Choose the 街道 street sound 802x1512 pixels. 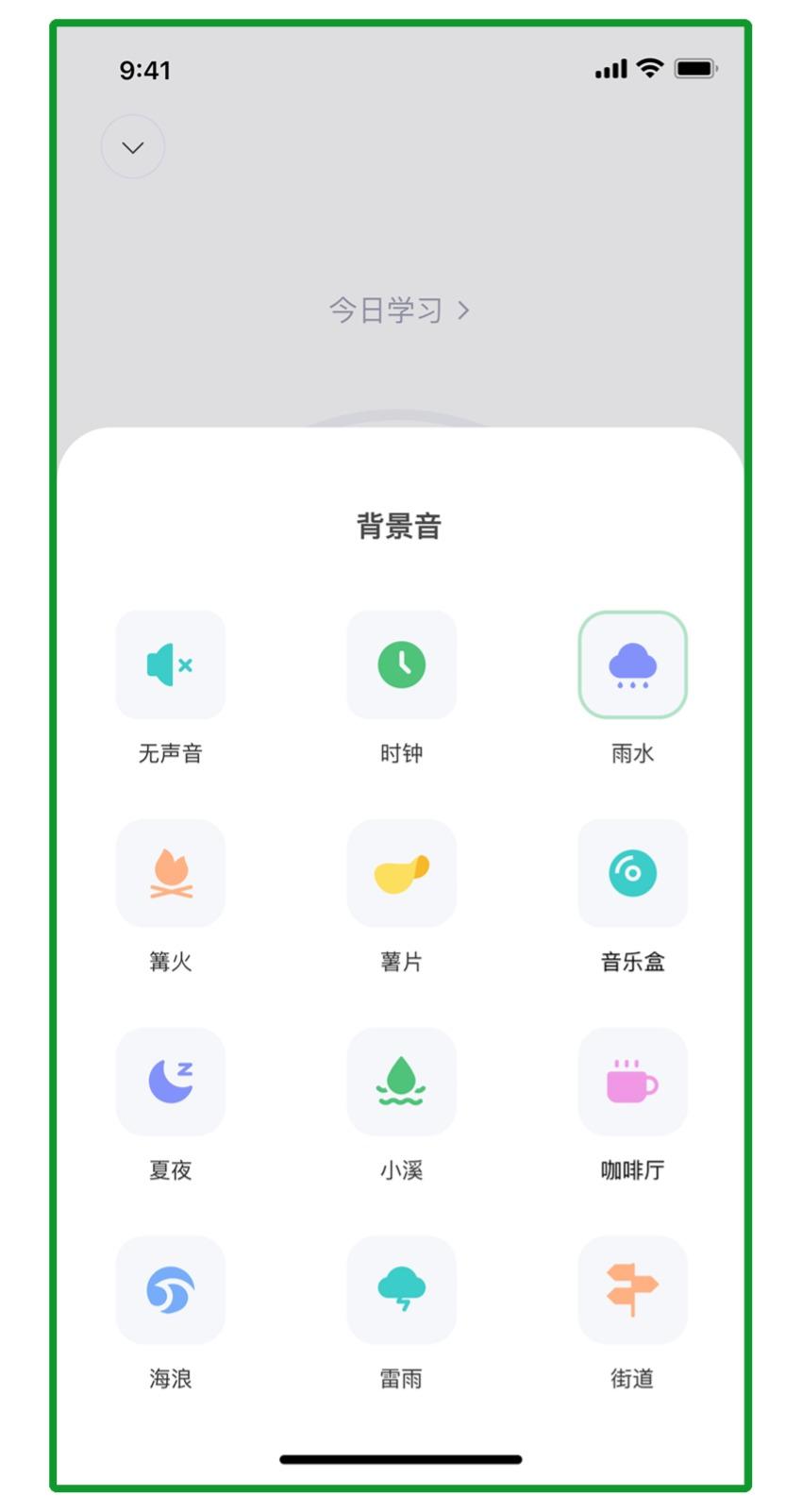pyautogui.click(x=632, y=1290)
